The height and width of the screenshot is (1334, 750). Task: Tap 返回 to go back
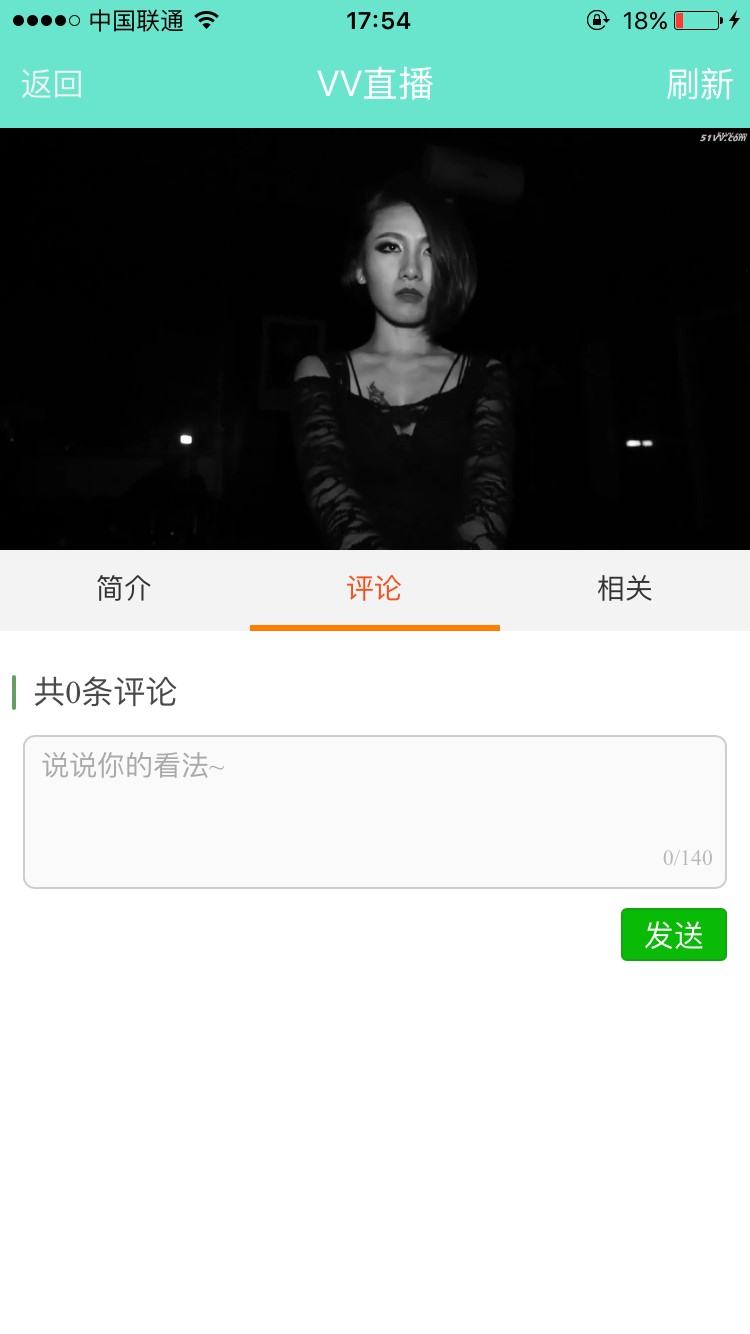point(51,84)
